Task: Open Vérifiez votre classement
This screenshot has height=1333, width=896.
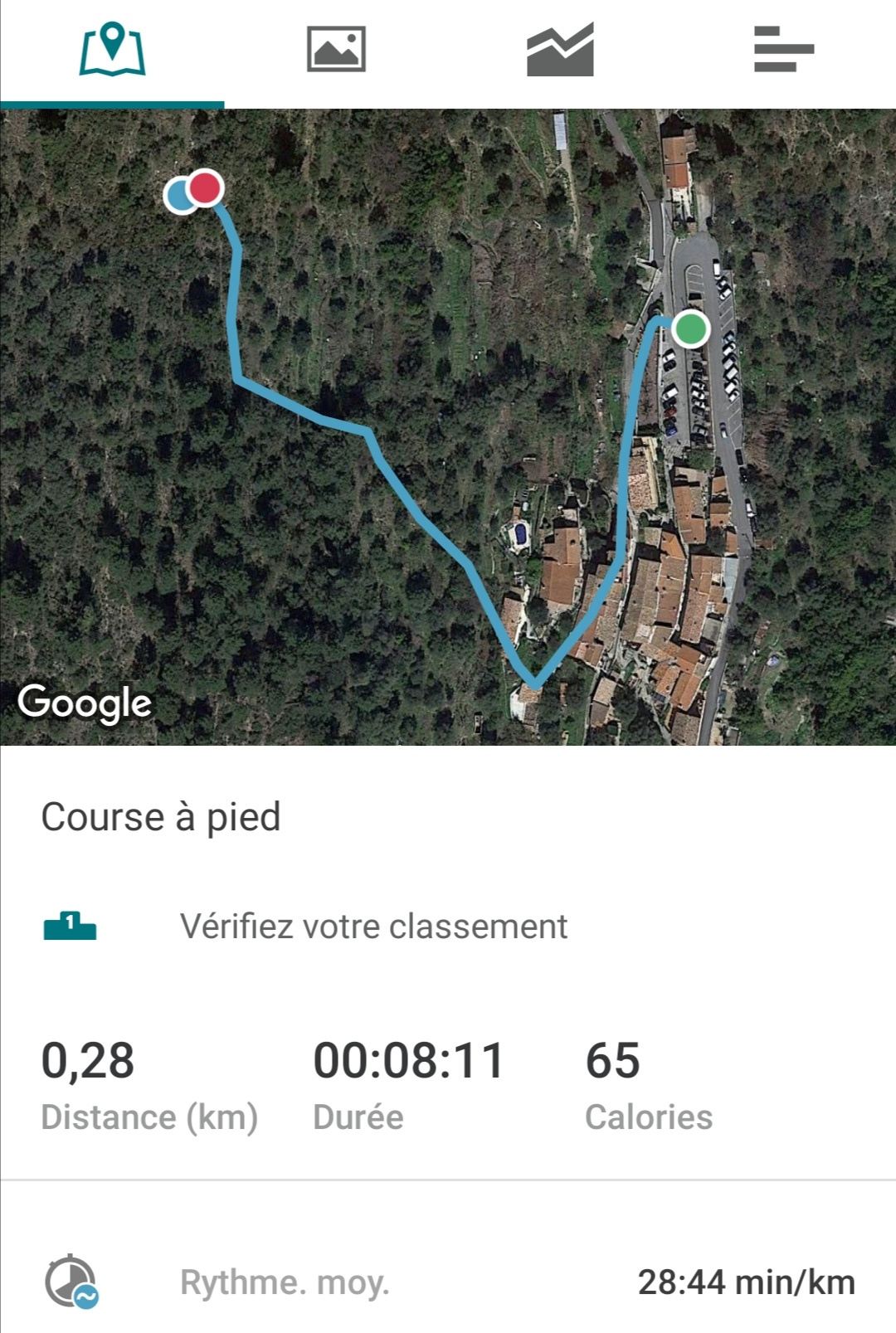Action: 373,927
